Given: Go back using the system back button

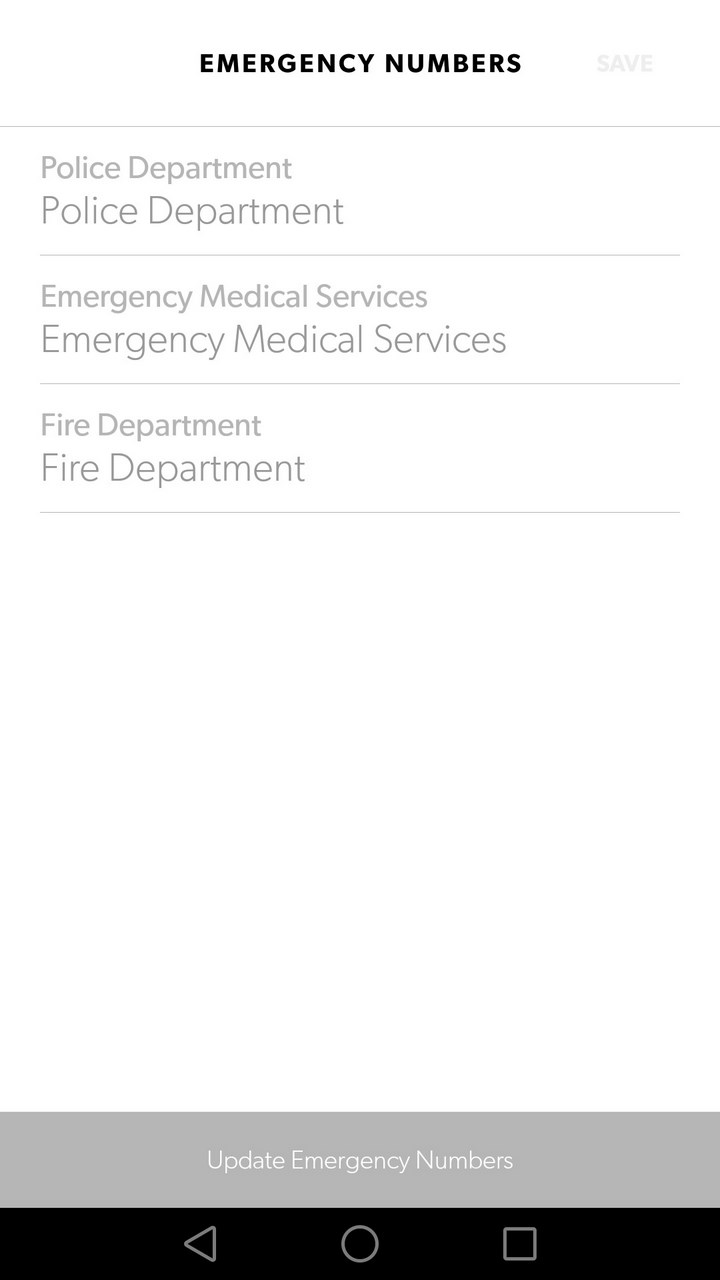Looking at the screenshot, I should [200, 1244].
